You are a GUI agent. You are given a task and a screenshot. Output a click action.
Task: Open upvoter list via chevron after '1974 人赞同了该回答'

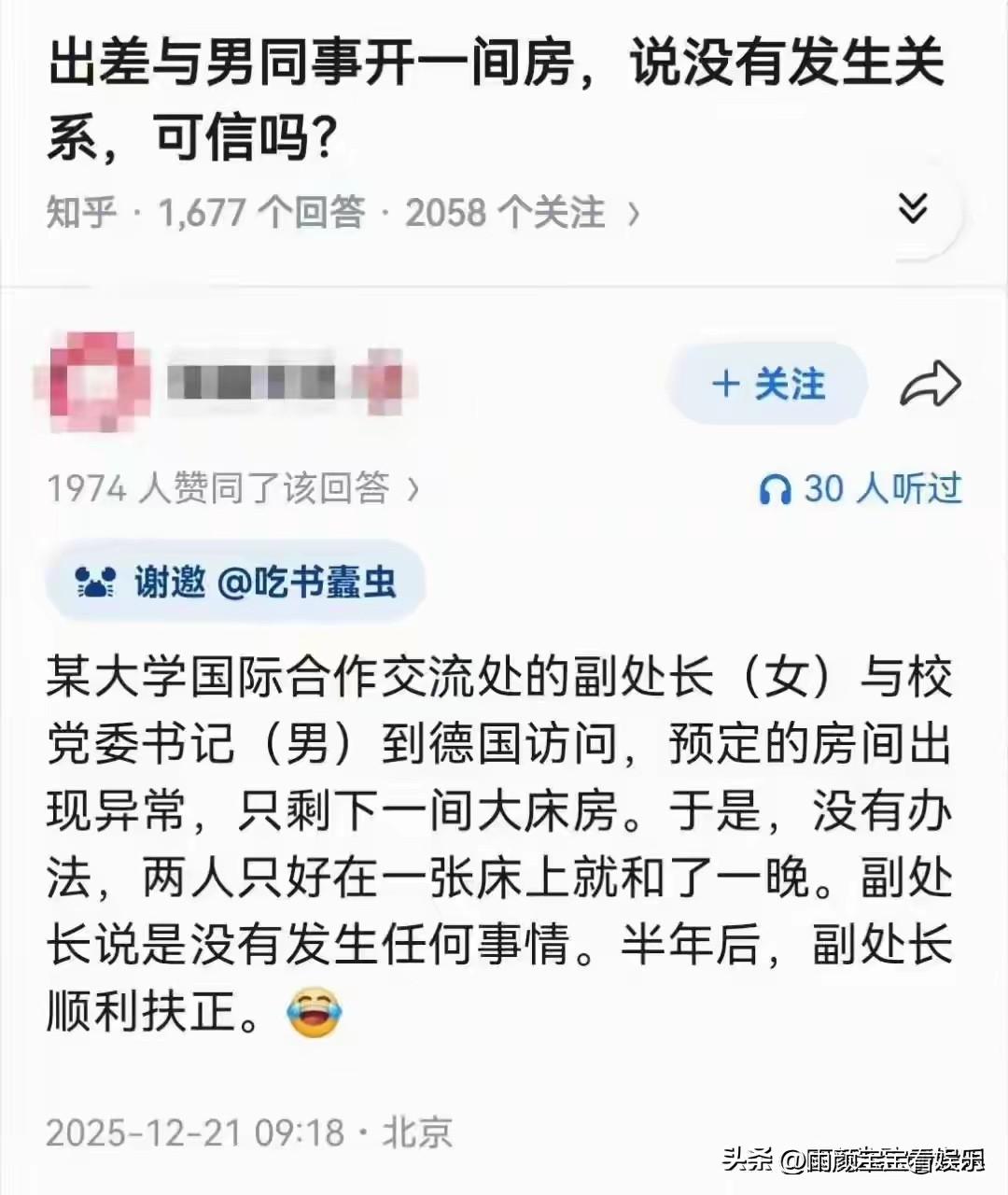413,487
